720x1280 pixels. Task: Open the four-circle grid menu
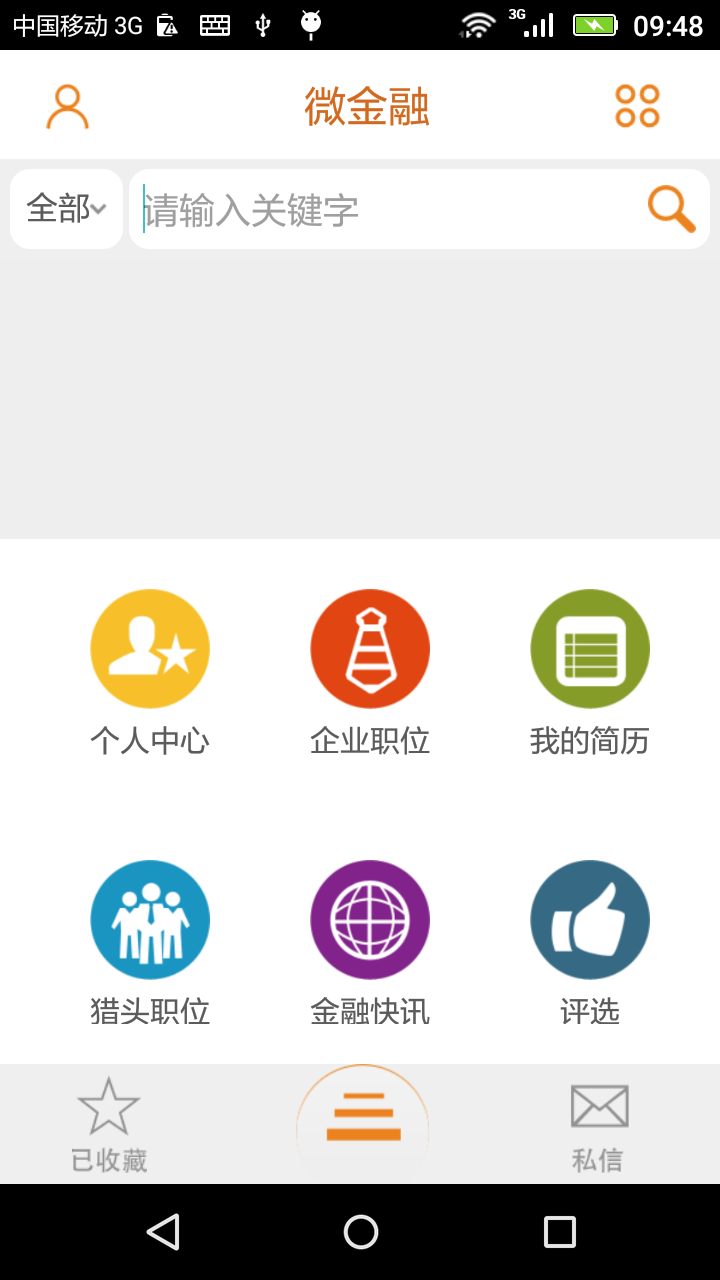tap(637, 106)
